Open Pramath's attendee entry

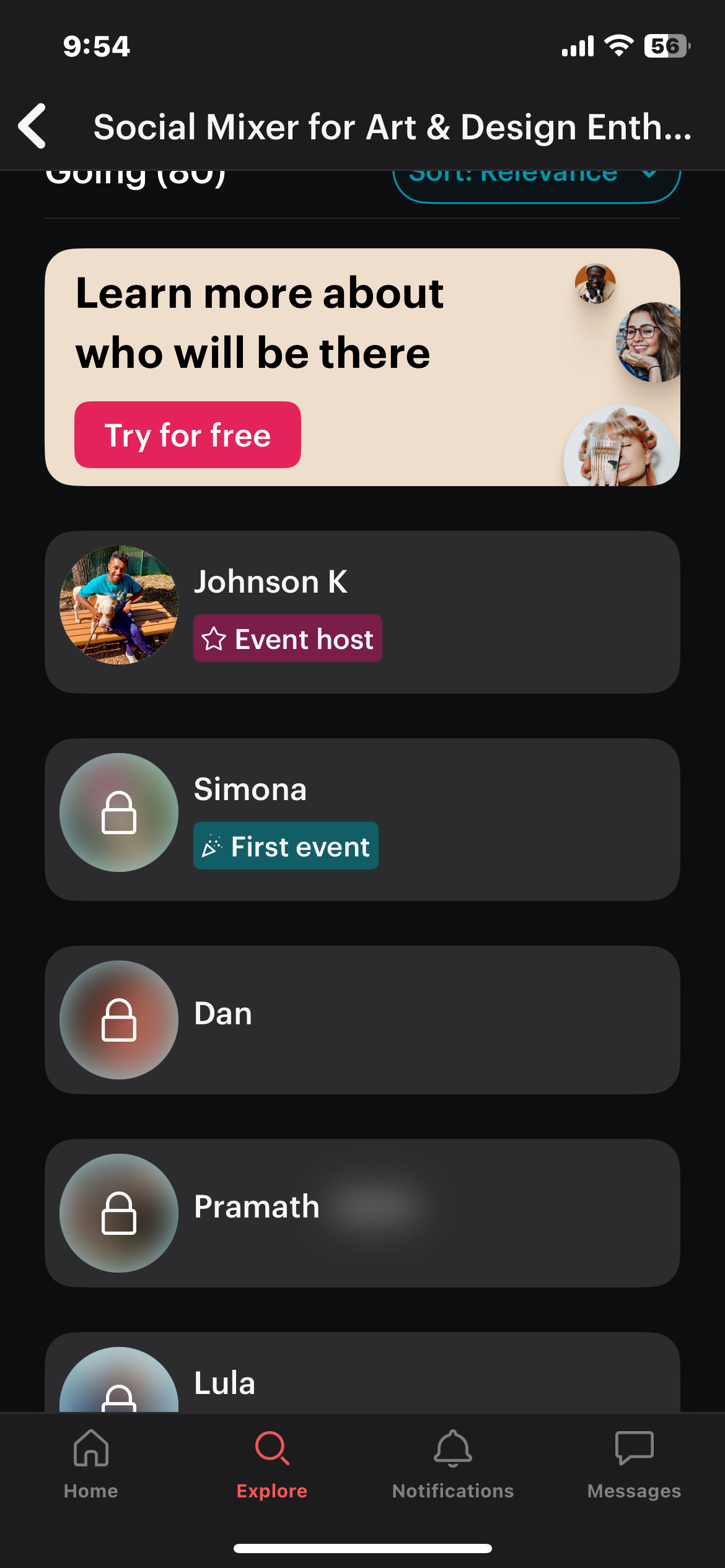(362, 1213)
